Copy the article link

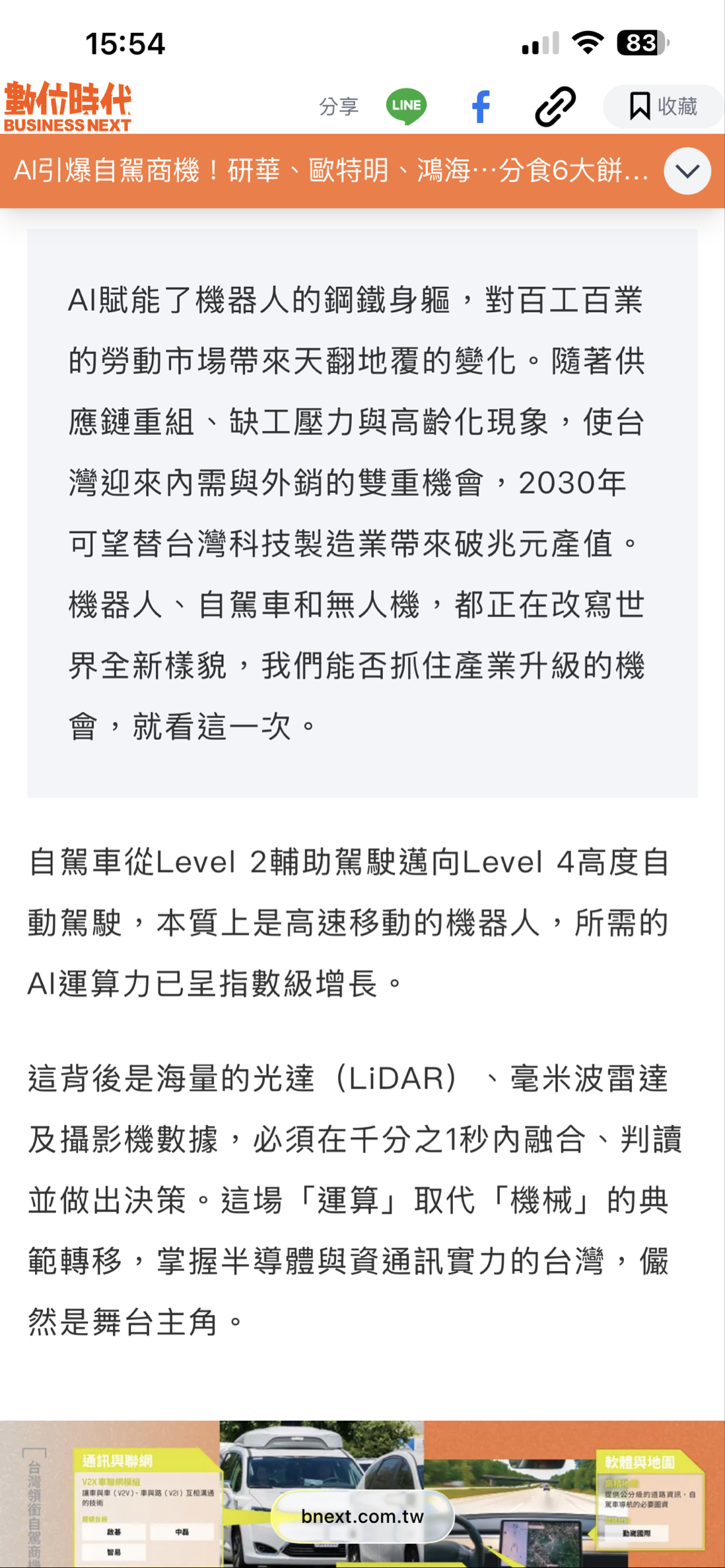(x=555, y=106)
